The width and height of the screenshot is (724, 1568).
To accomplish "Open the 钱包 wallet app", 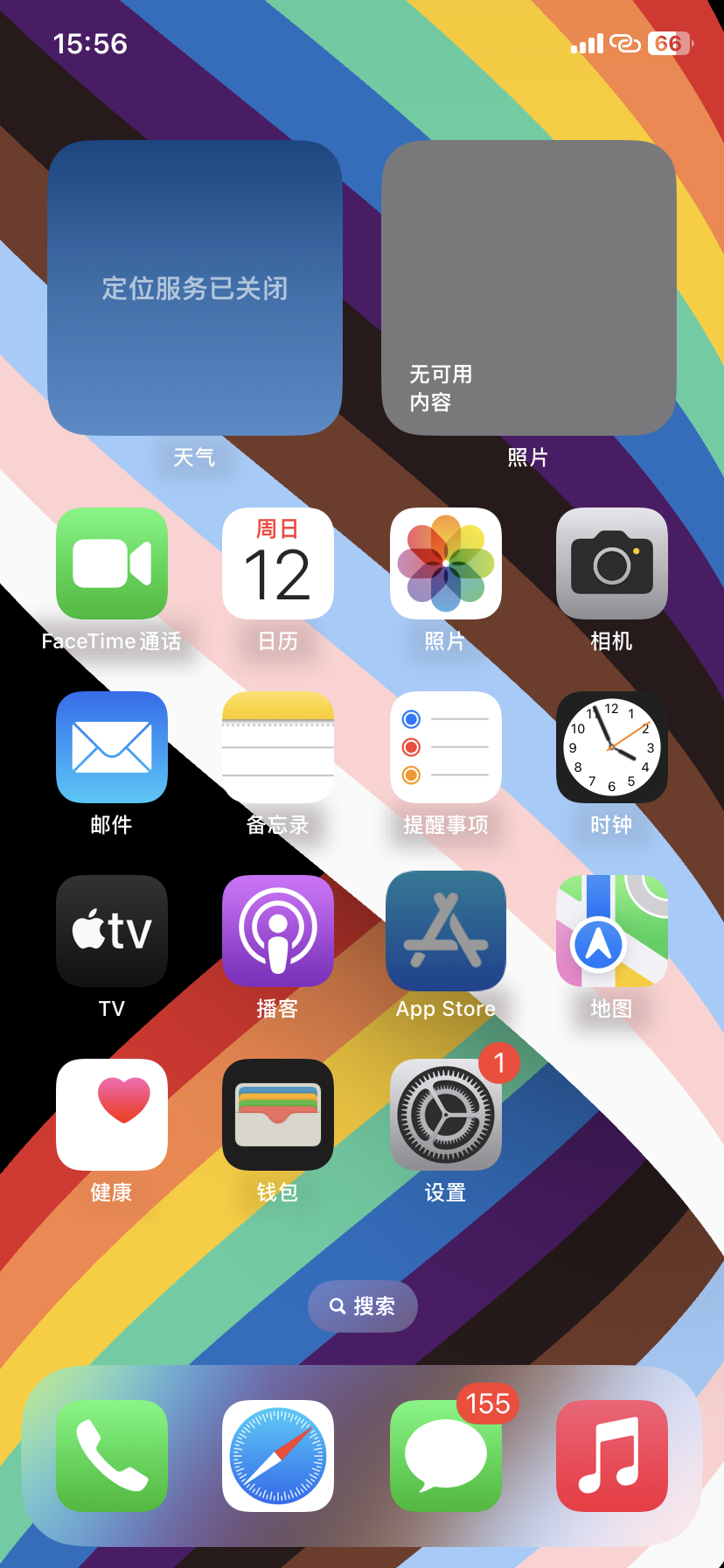I will tap(278, 1115).
